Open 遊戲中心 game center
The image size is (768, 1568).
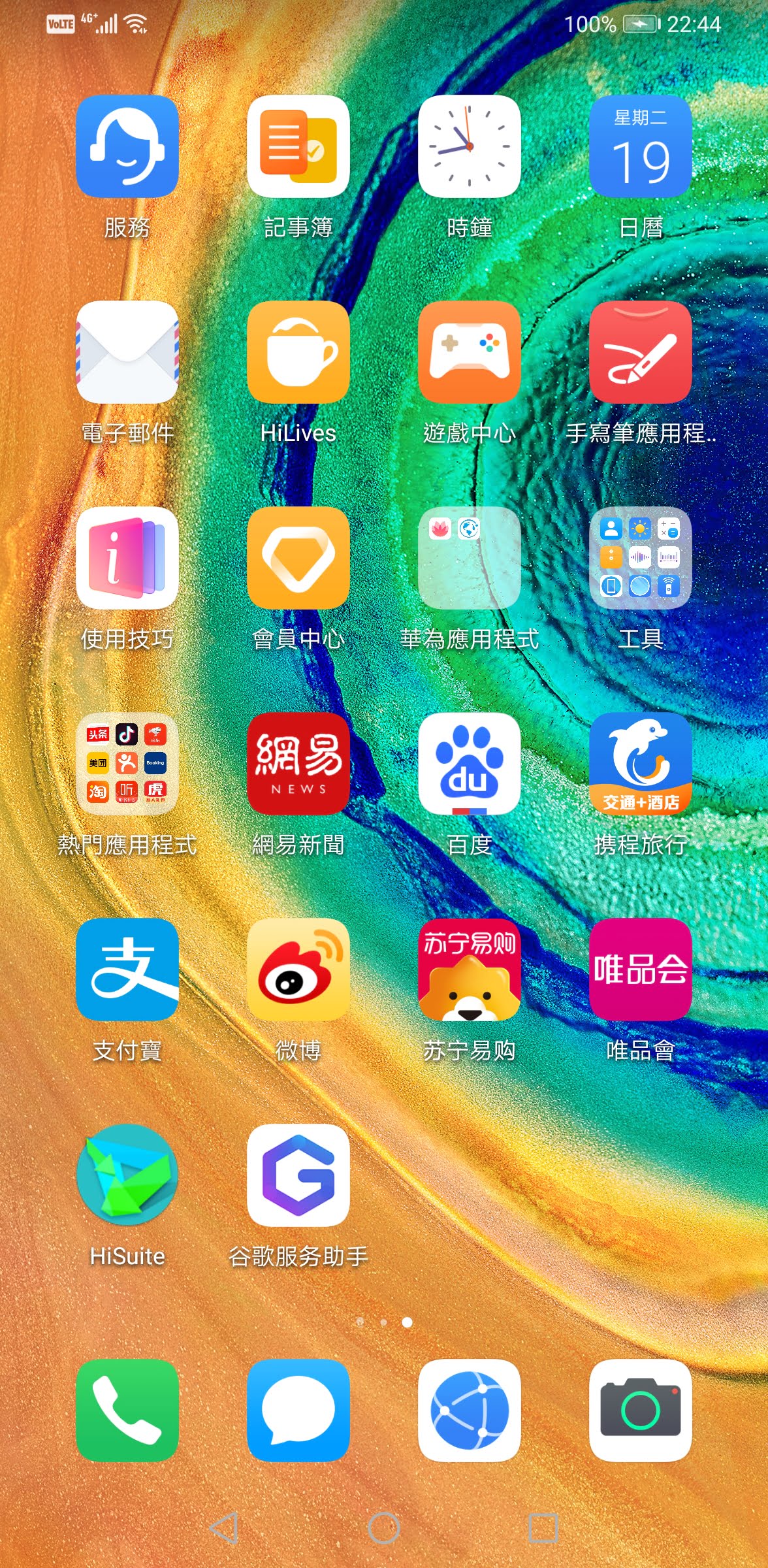pyautogui.click(x=469, y=352)
